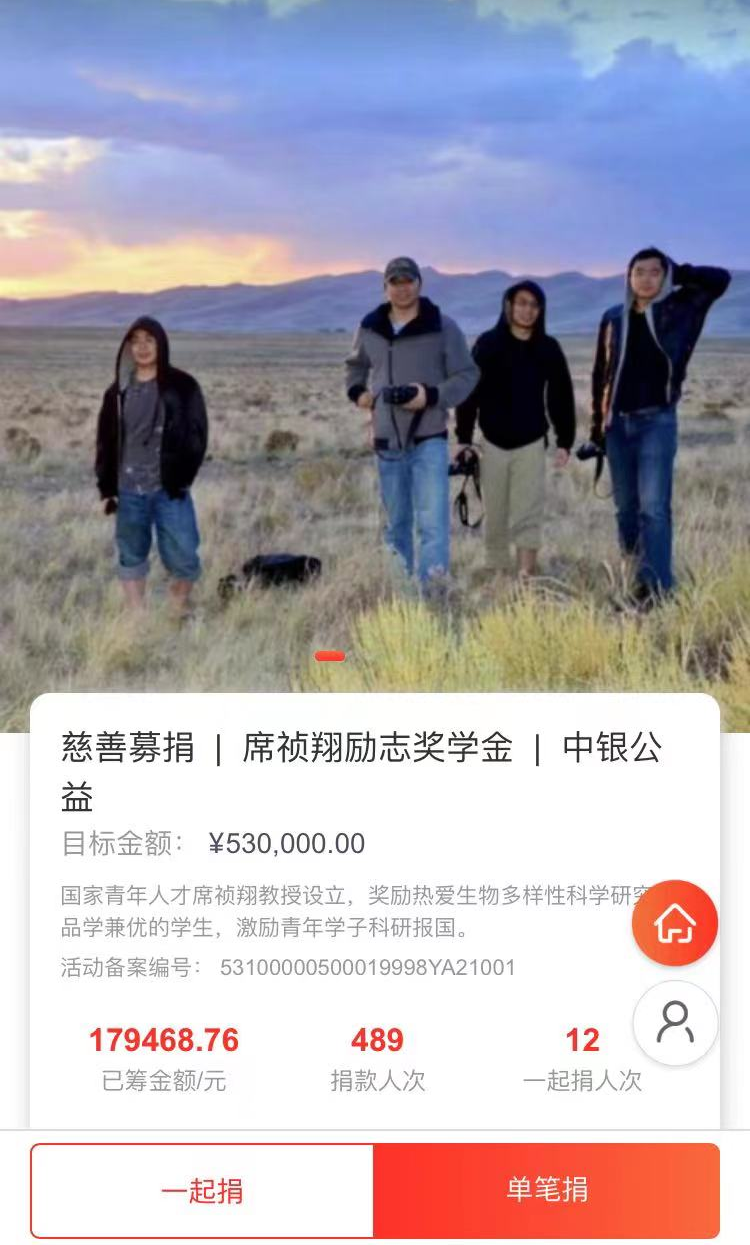Image resolution: width=750 pixels, height=1245 pixels.
Task: Donate with the 单笔捐 button
Action: point(547,1191)
